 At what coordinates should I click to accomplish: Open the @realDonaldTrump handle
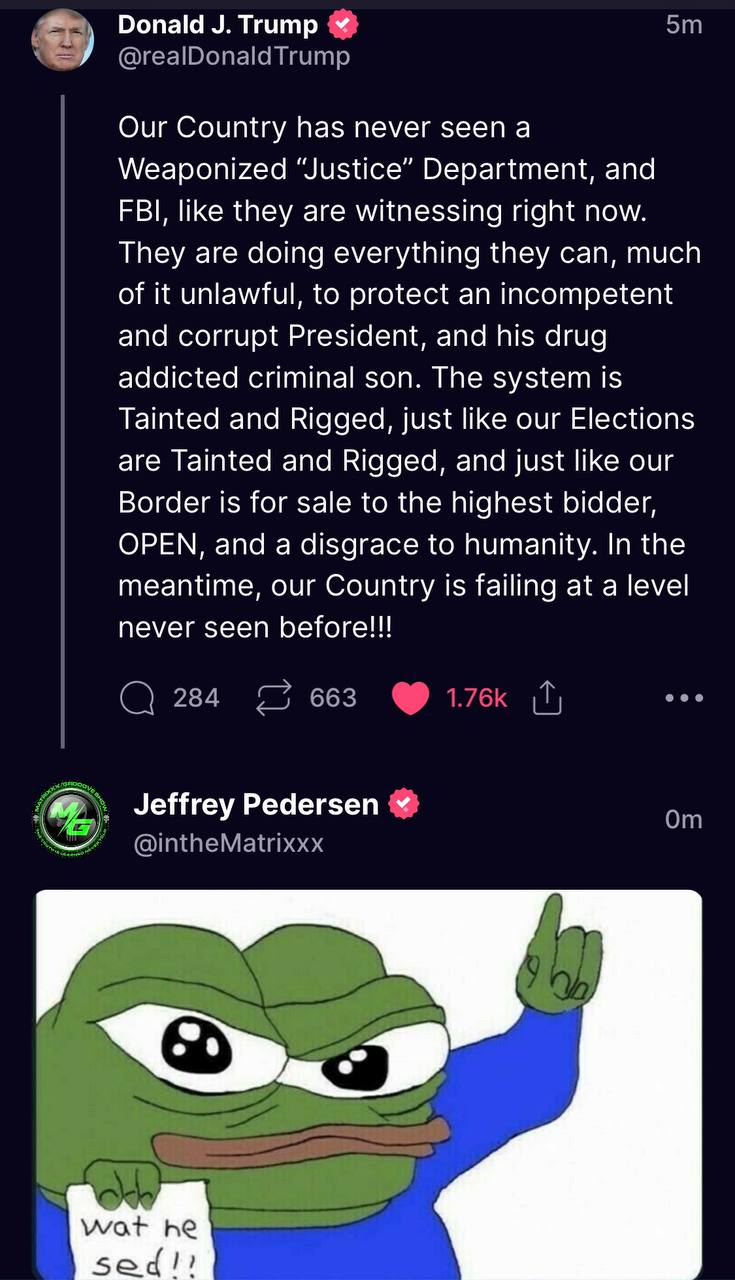click(234, 57)
